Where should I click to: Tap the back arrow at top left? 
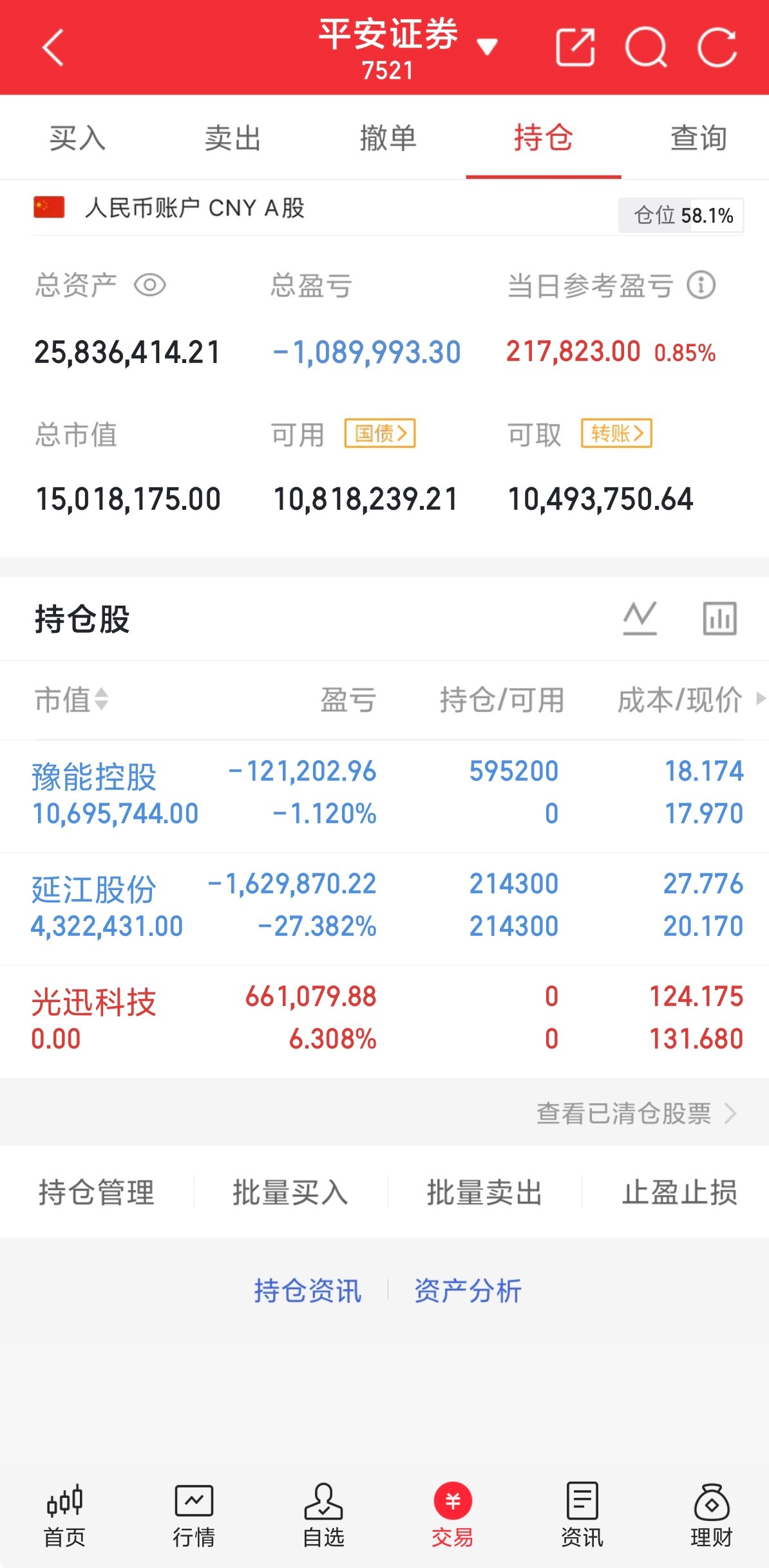point(53,47)
